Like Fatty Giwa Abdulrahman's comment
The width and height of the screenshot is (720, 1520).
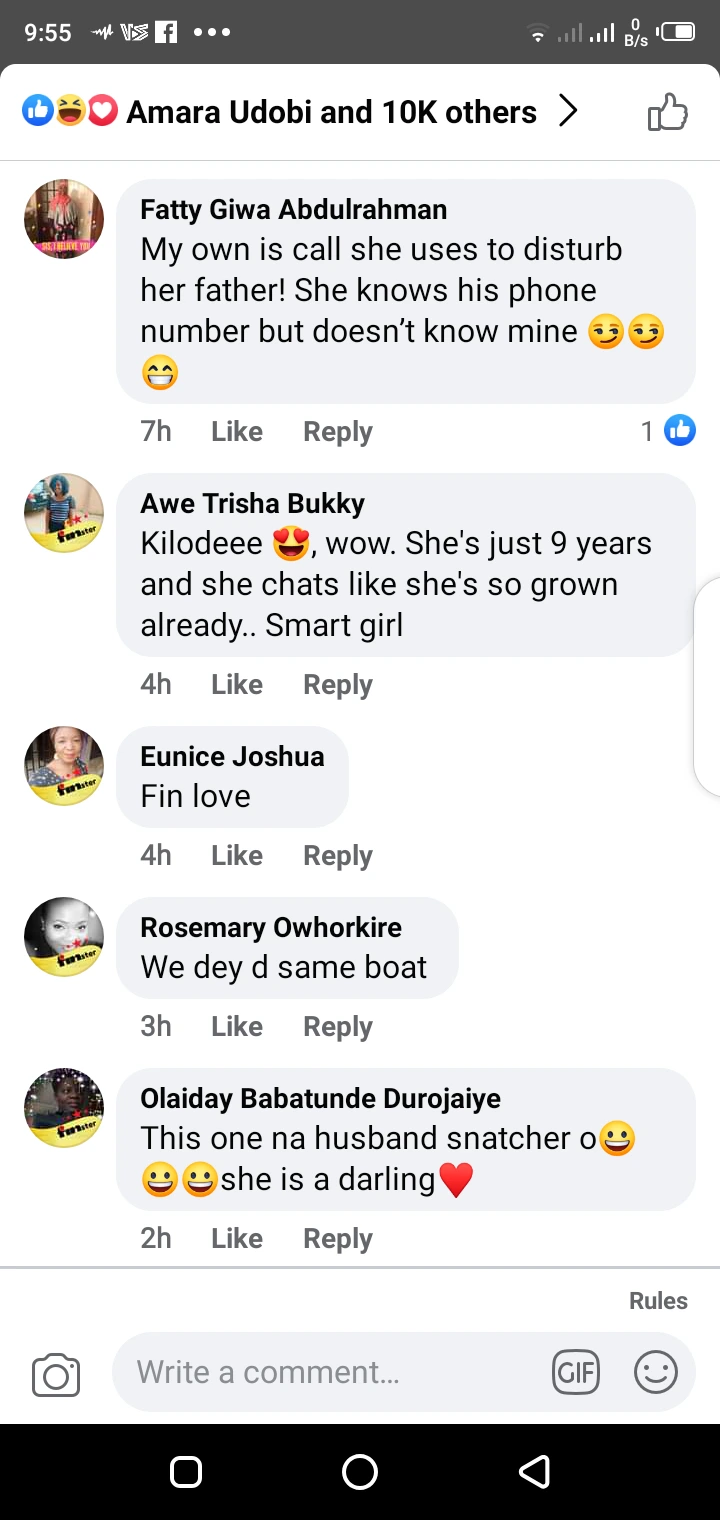237,432
